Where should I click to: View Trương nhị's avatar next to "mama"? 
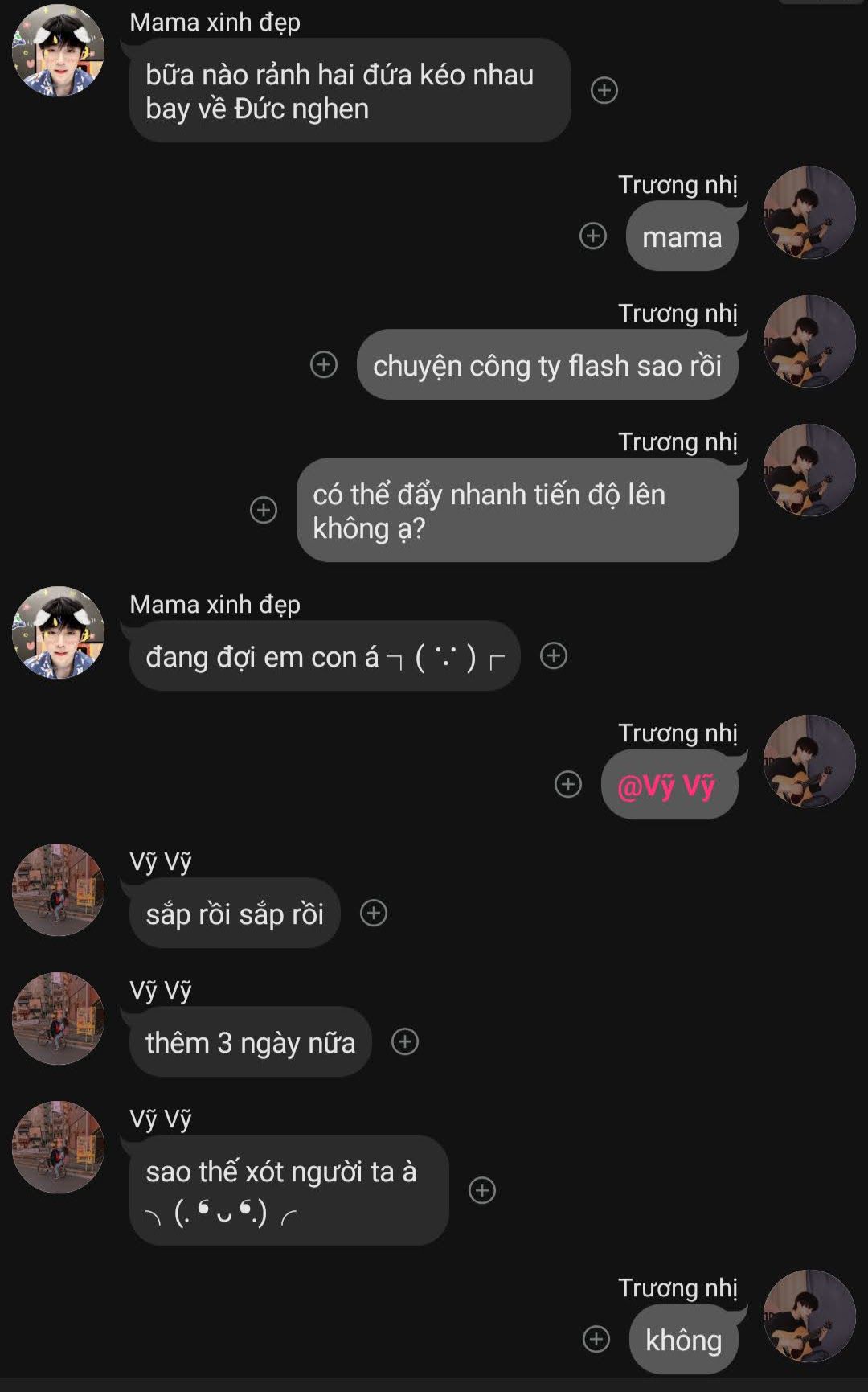[809, 213]
